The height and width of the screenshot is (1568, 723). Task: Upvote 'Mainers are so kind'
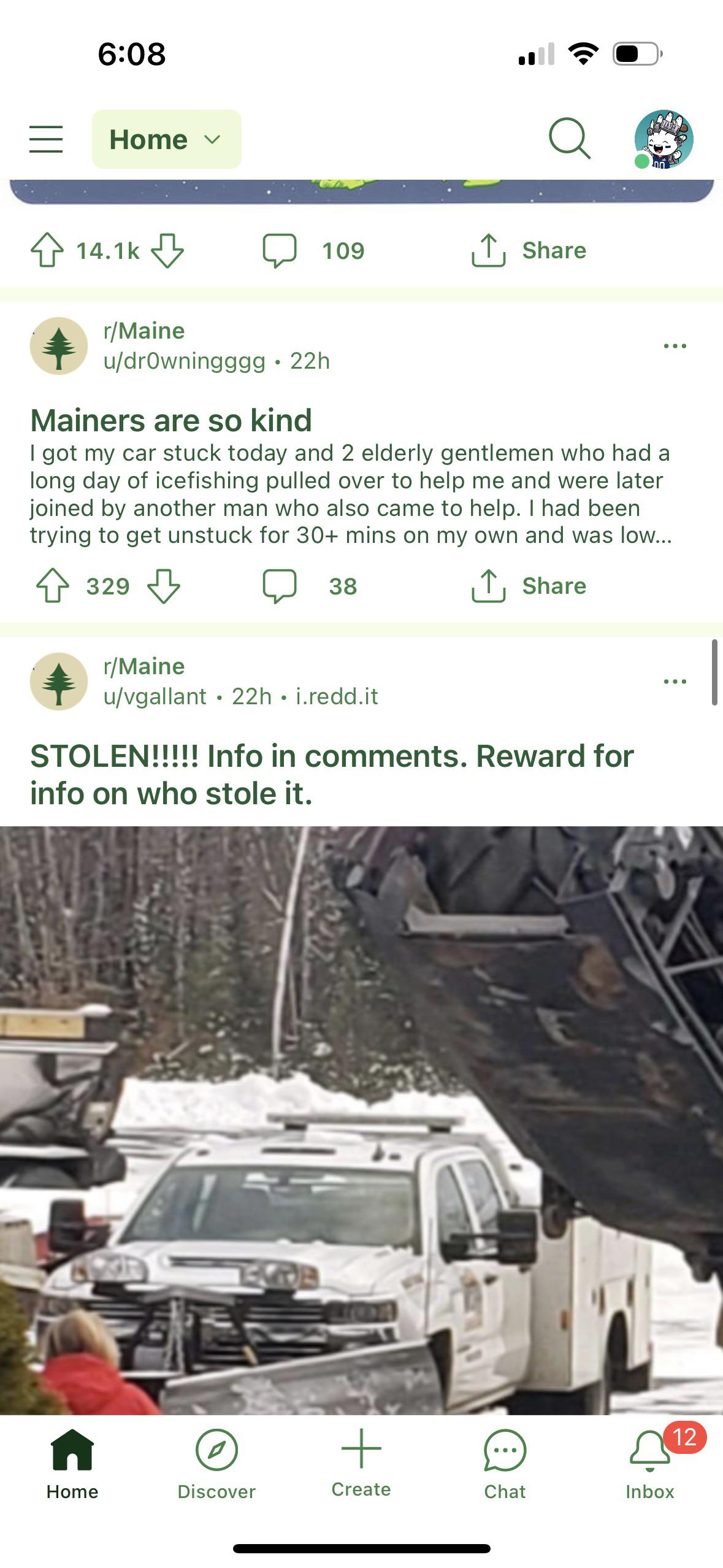53,586
